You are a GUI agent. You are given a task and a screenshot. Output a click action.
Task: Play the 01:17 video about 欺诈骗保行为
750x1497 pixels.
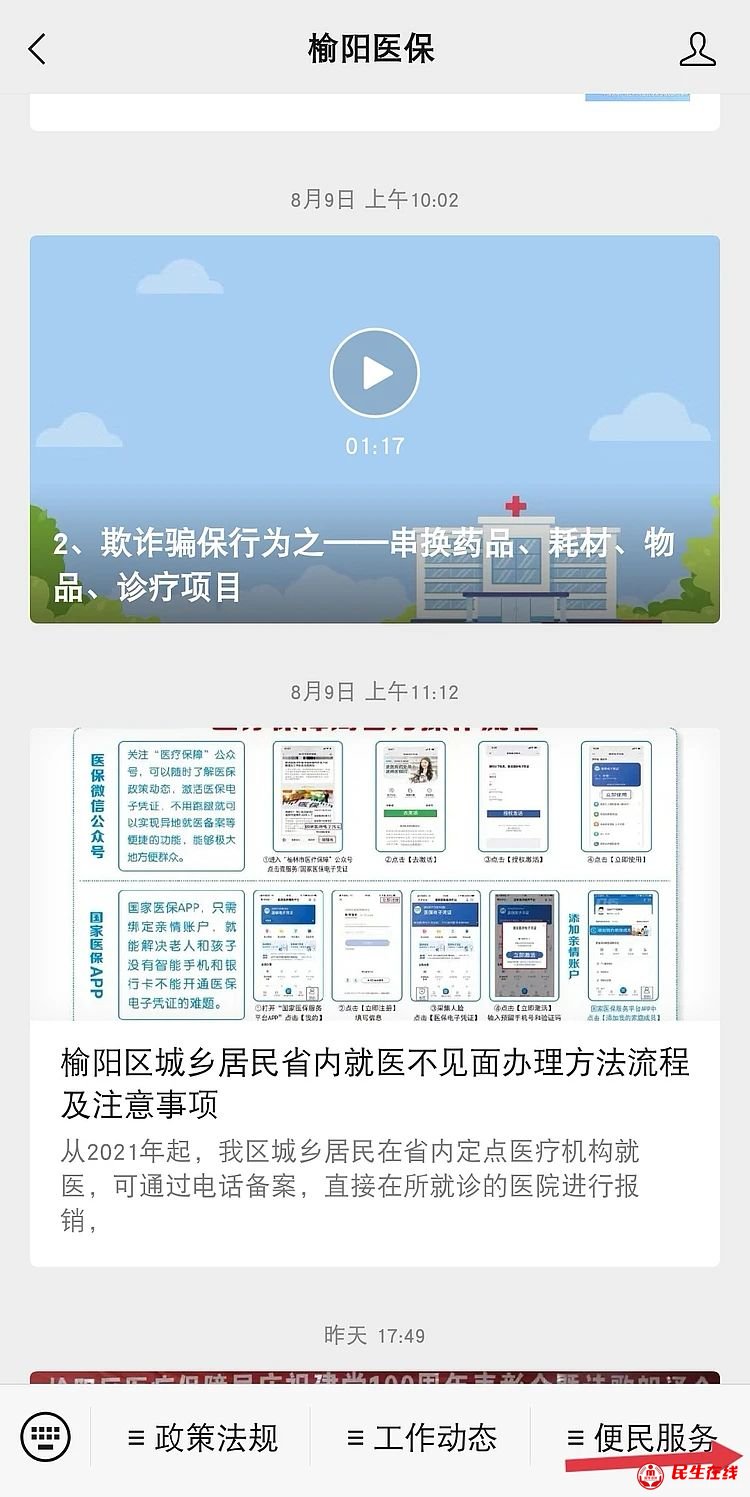pyautogui.click(x=375, y=373)
